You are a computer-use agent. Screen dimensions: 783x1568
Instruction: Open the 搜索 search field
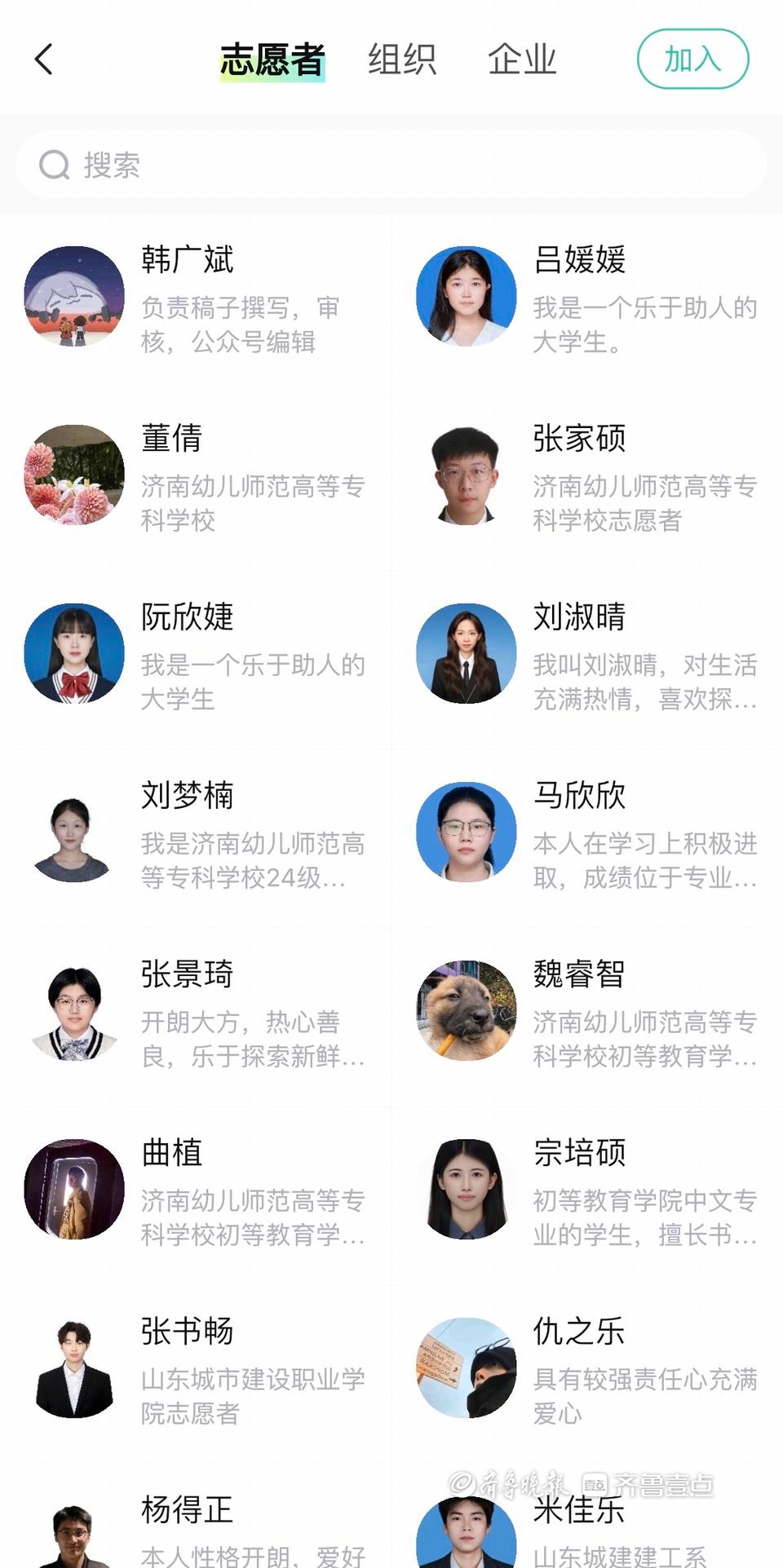click(391, 165)
